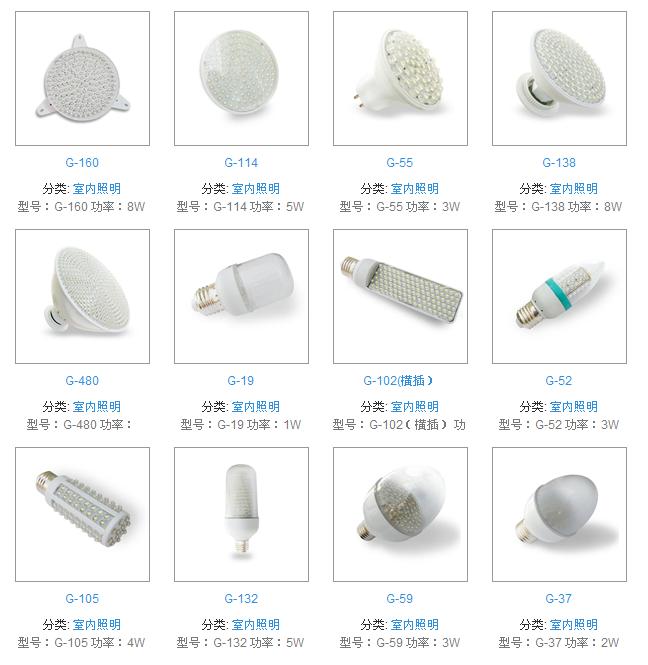View the G-480 lamp product picture
Viewport: 648px width, 665px height.
82,296
